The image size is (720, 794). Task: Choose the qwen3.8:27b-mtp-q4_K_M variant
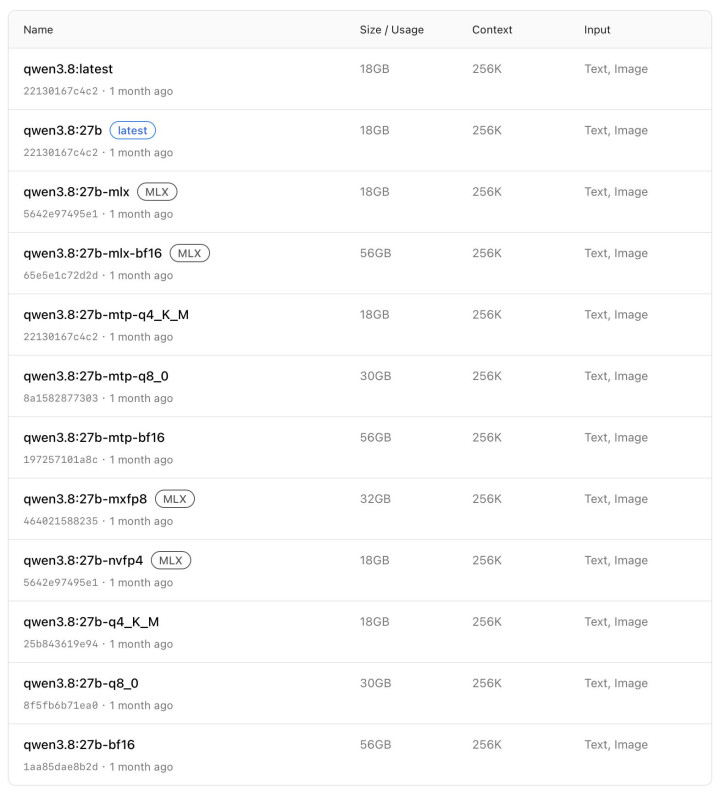[359, 325]
